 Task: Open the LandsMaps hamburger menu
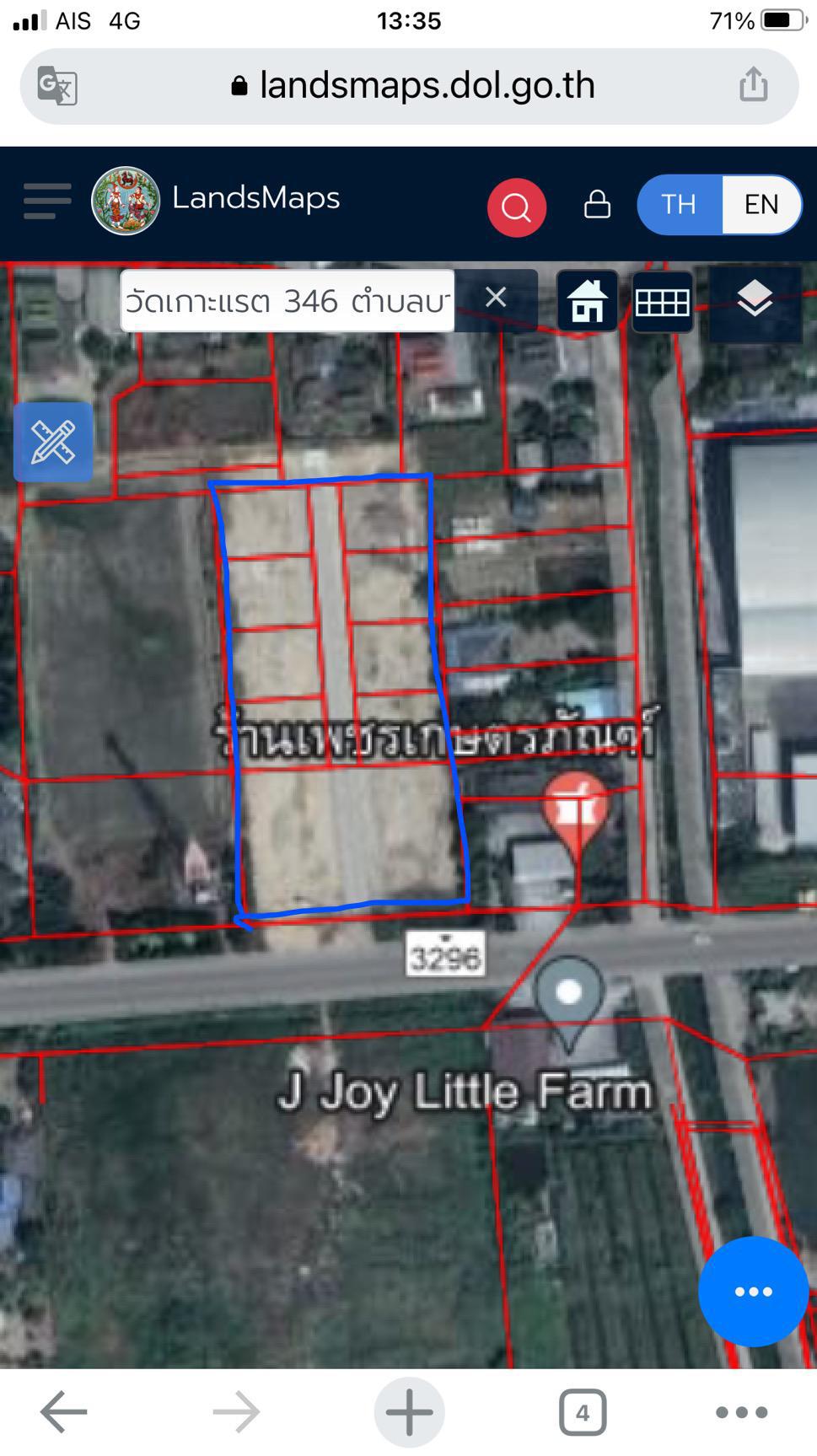pyautogui.click(x=47, y=201)
